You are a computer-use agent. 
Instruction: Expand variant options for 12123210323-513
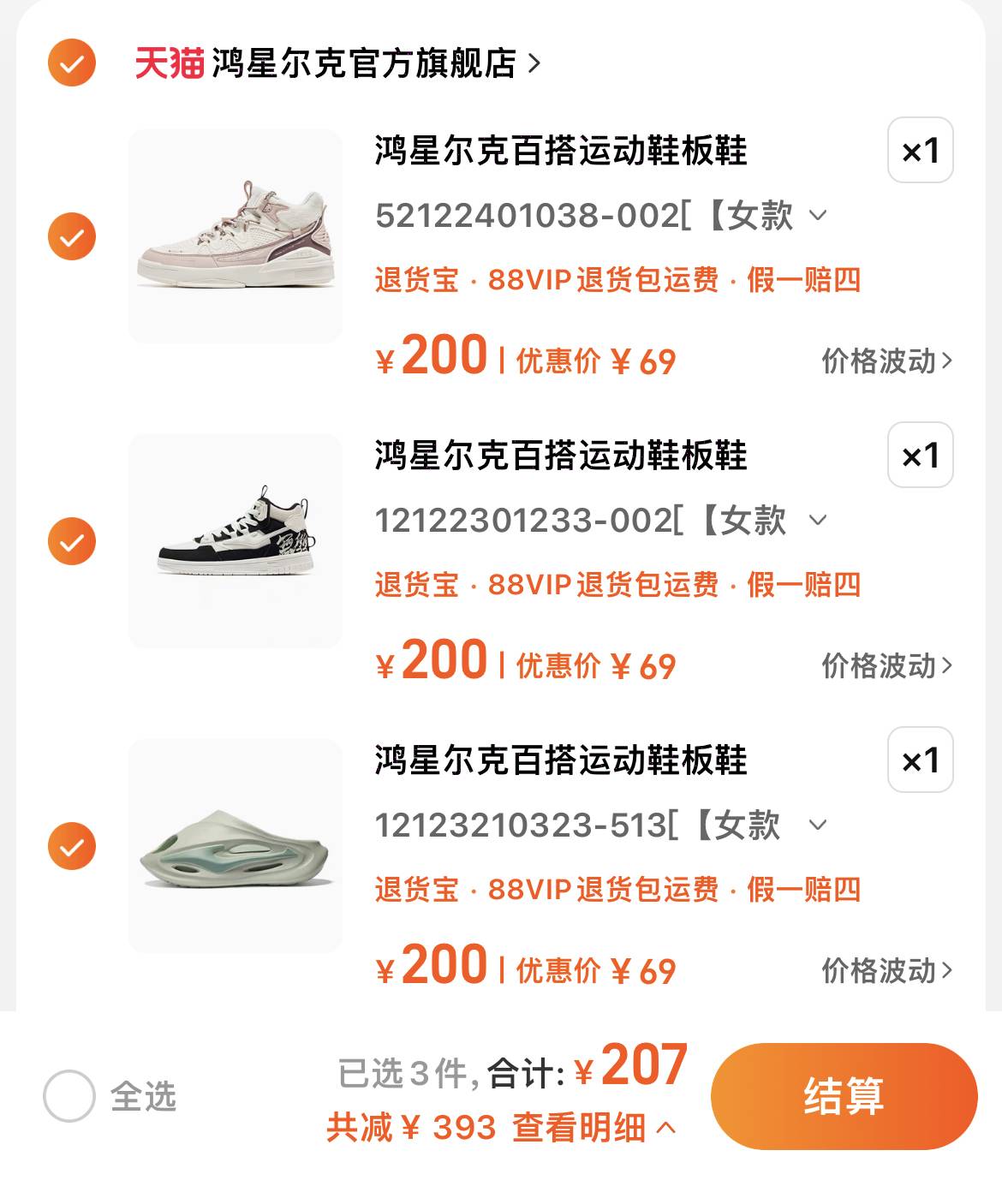(x=818, y=825)
